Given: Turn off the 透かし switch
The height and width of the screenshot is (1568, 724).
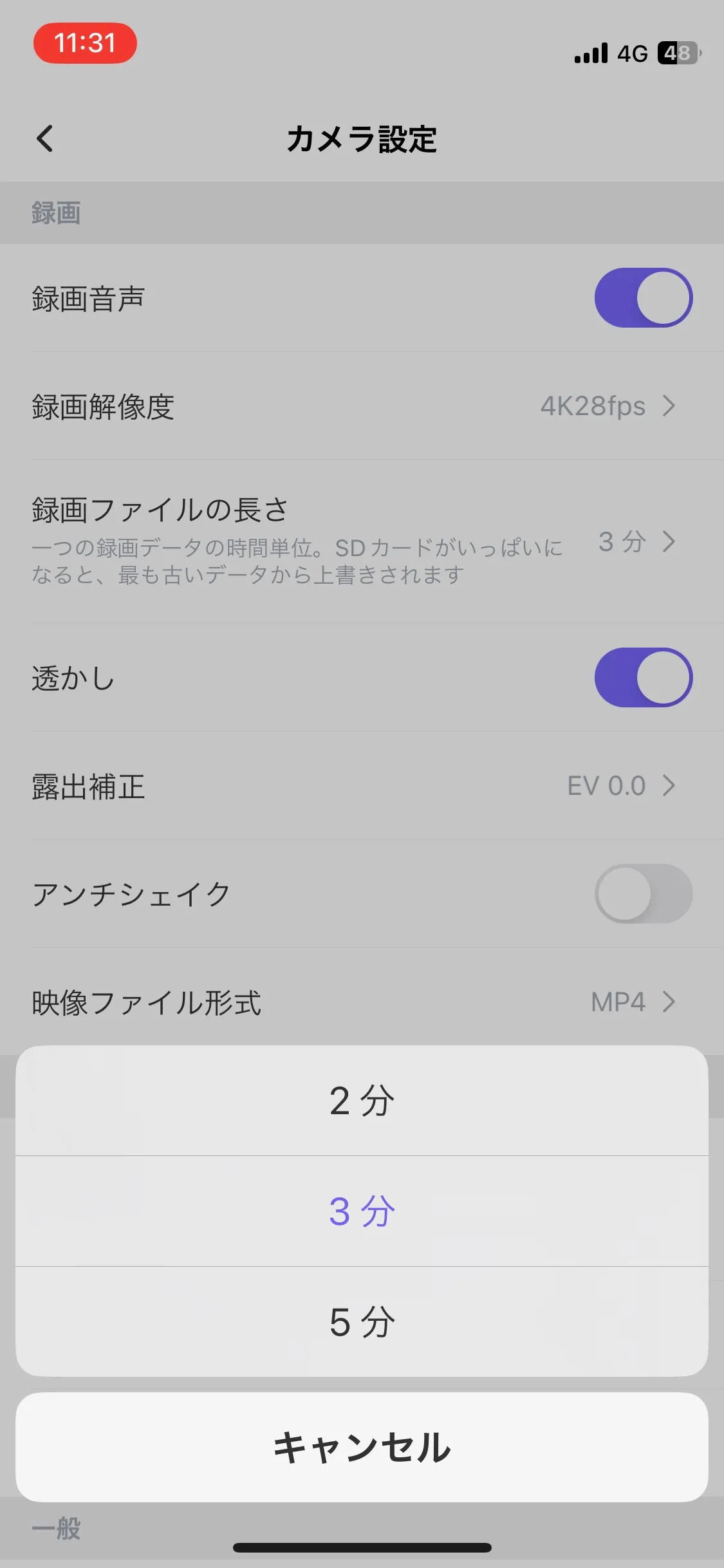Looking at the screenshot, I should click(x=644, y=678).
